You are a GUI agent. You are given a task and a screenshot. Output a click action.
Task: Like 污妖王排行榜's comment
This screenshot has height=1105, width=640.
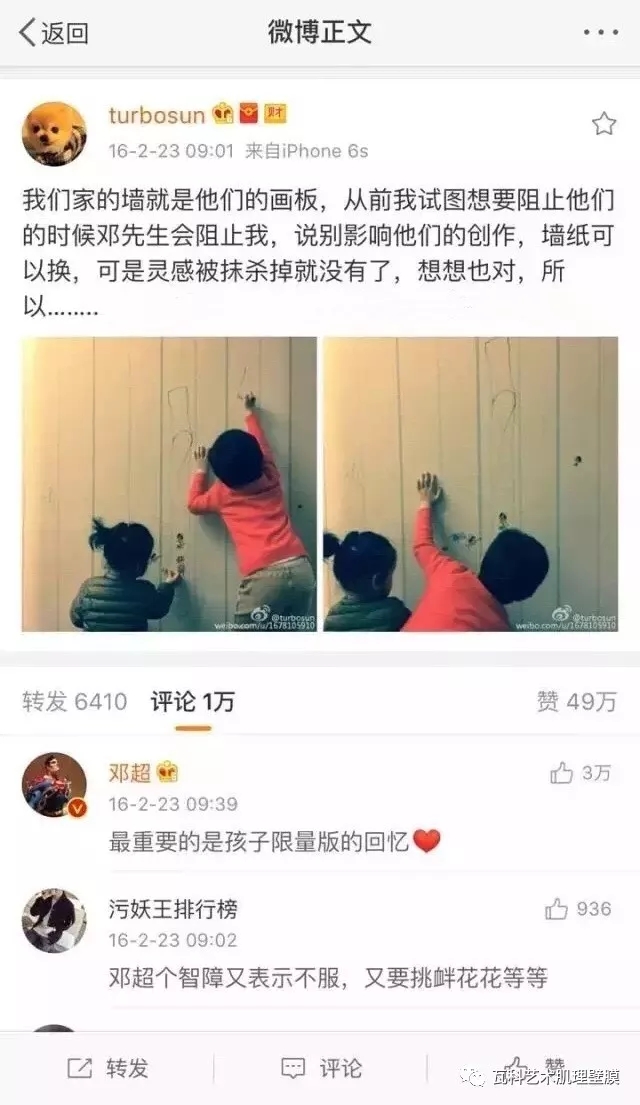coord(578,909)
